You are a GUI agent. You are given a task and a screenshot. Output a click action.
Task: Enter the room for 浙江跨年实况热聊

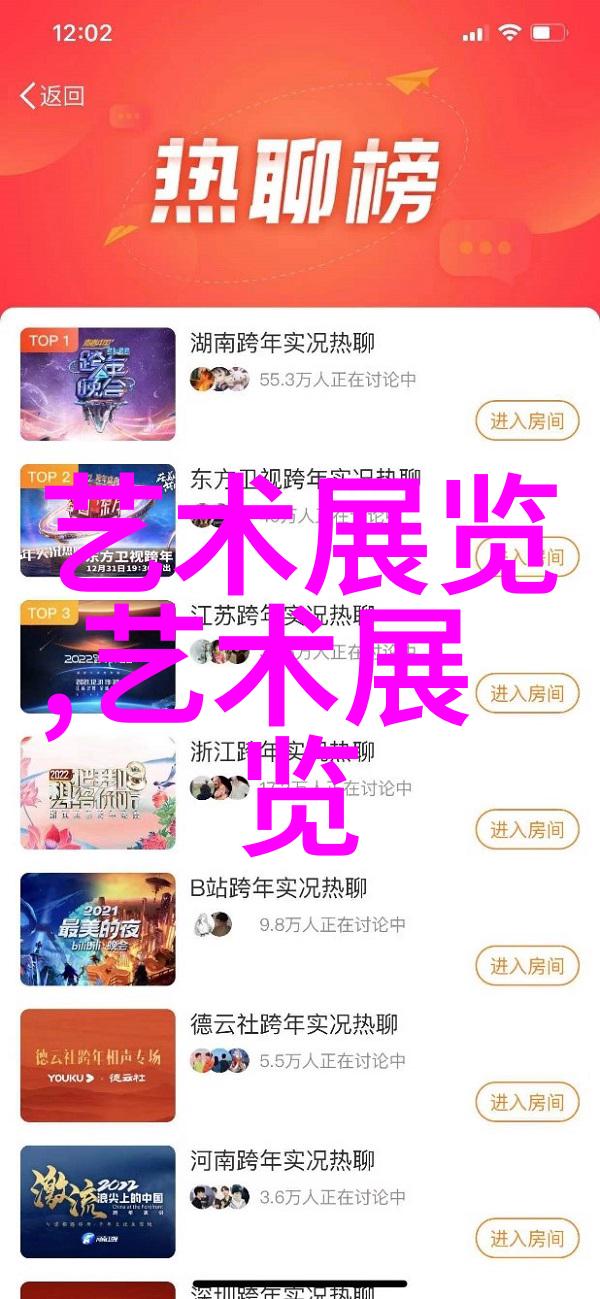[527, 830]
